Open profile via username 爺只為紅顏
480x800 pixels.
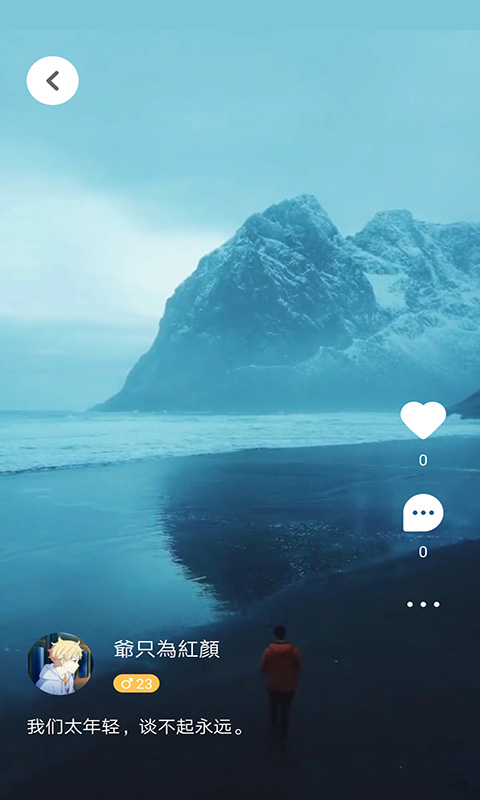[x=167, y=649]
